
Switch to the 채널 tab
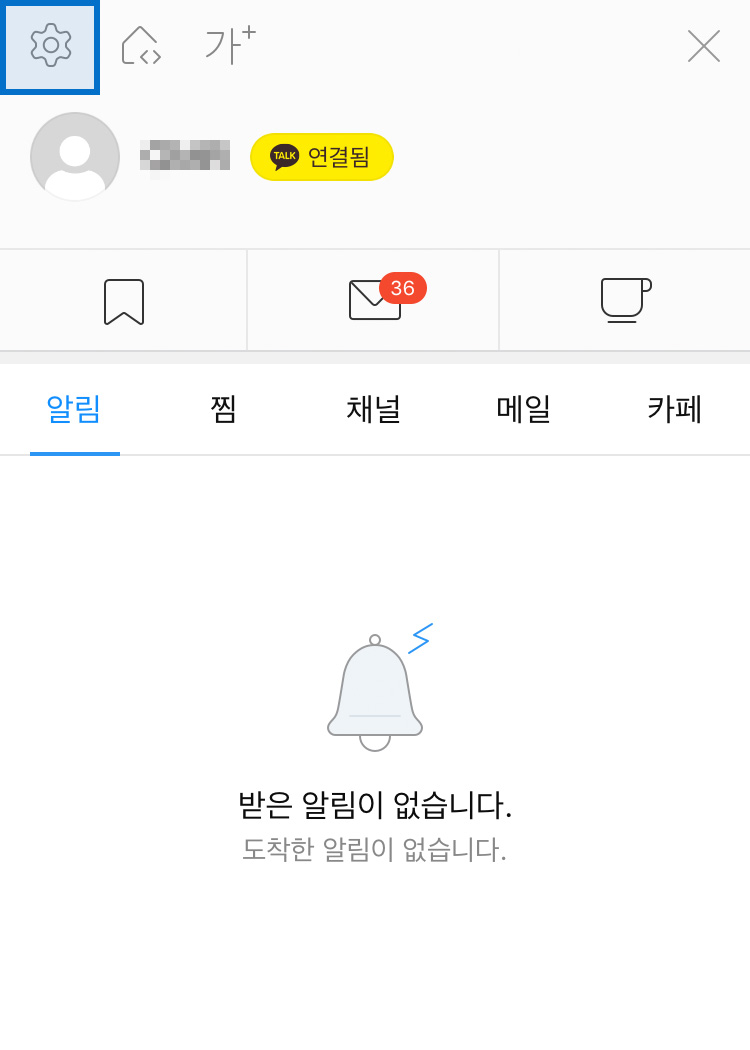pyautogui.click(x=374, y=409)
